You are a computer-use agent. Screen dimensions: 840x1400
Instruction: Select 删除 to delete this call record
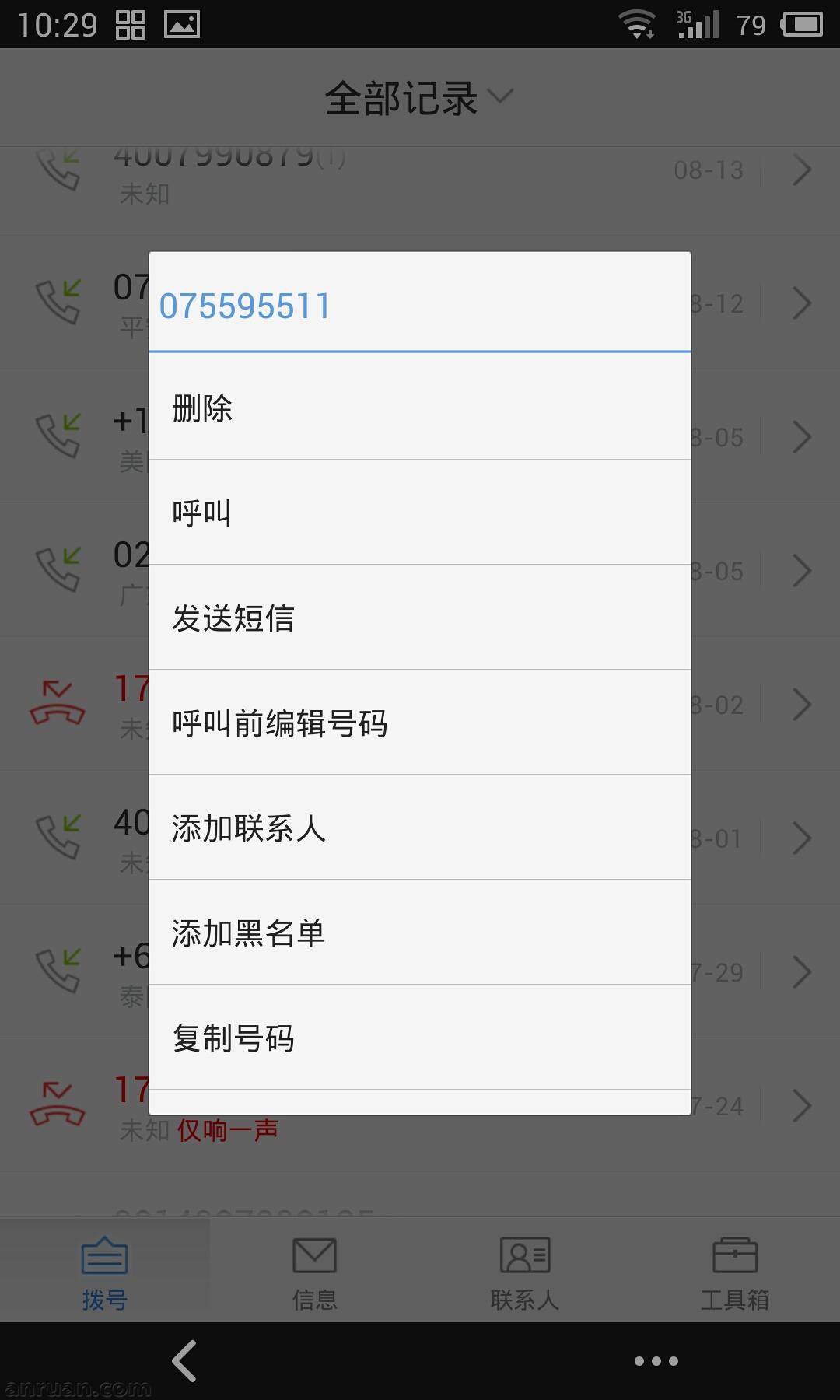point(420,408)
